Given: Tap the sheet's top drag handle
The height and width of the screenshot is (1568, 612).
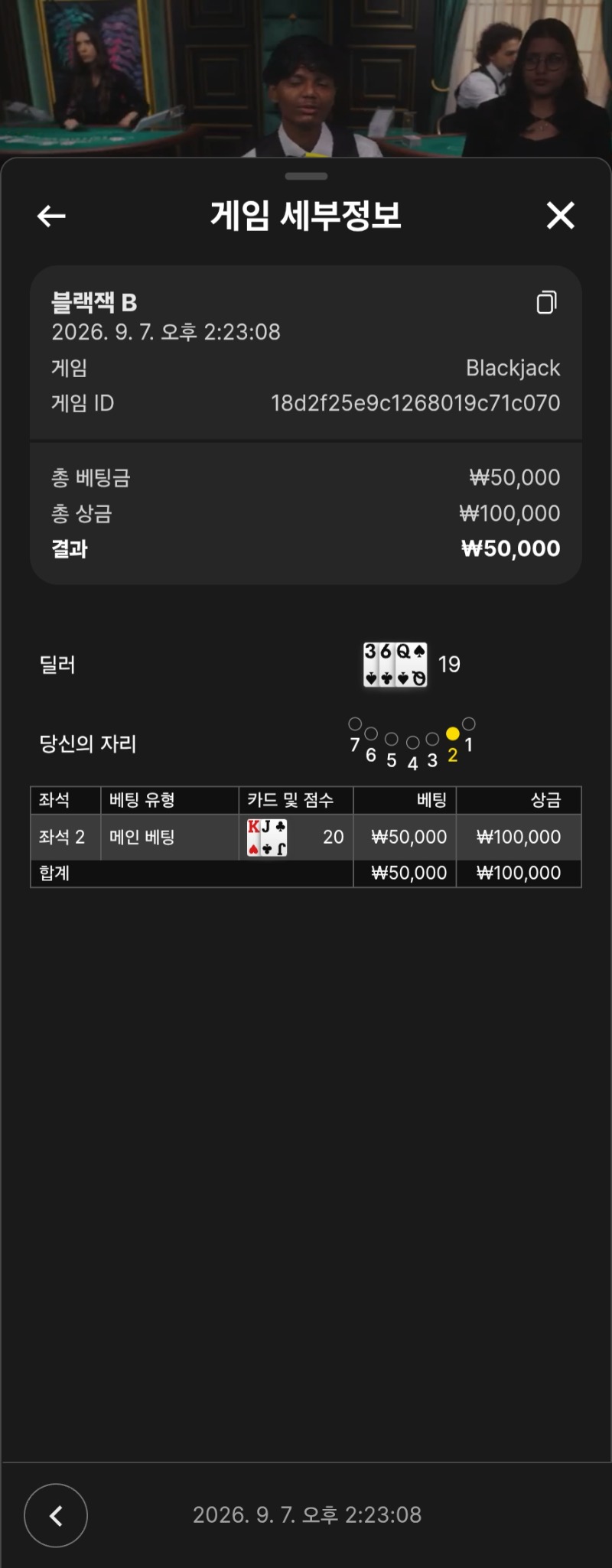Looking at the screenshot, I should (306, 176).
